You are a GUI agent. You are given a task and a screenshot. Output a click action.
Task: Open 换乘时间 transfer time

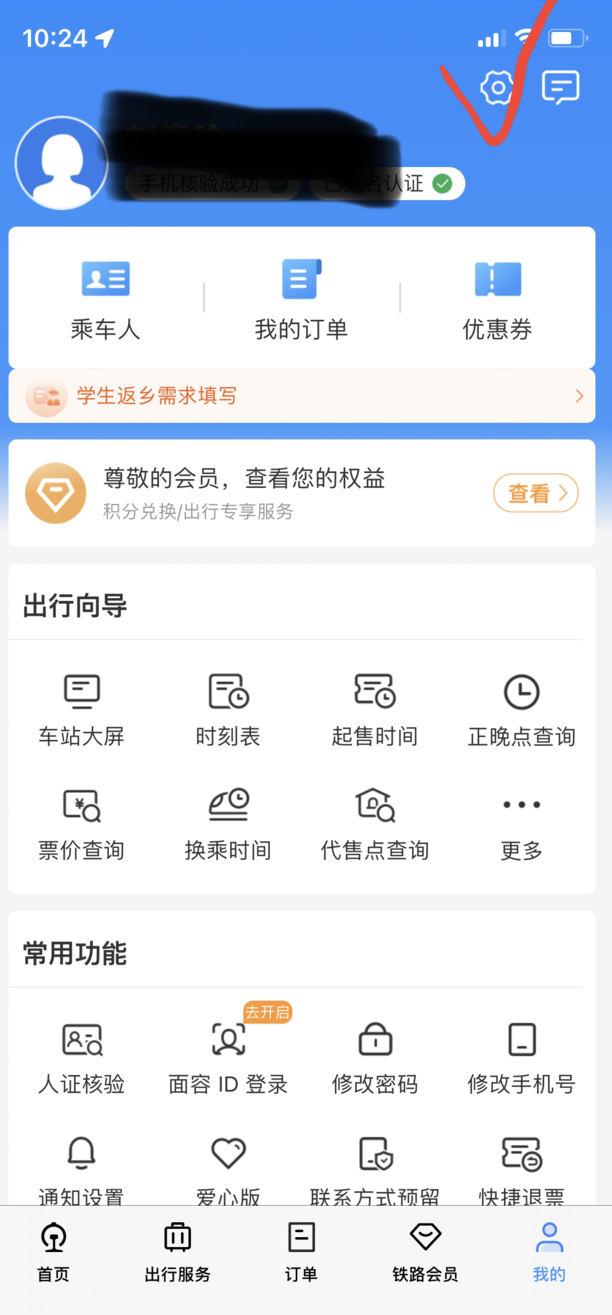(x=228, y=824)
